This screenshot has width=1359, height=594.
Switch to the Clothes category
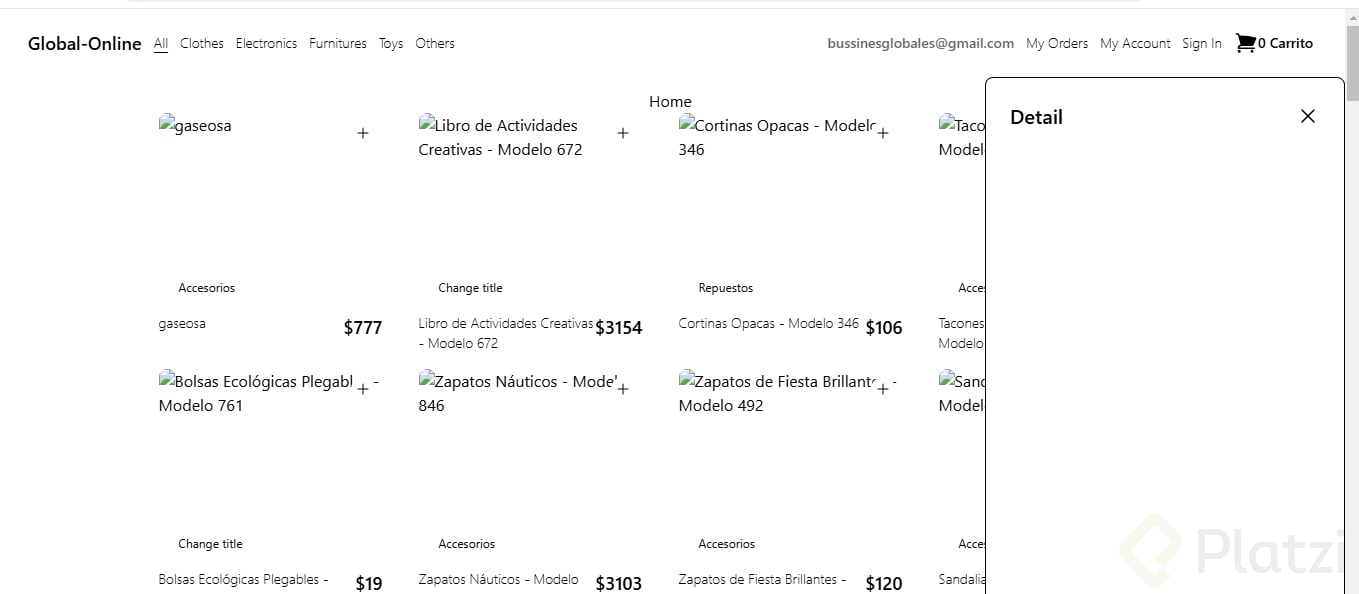(x=201, y=43)
